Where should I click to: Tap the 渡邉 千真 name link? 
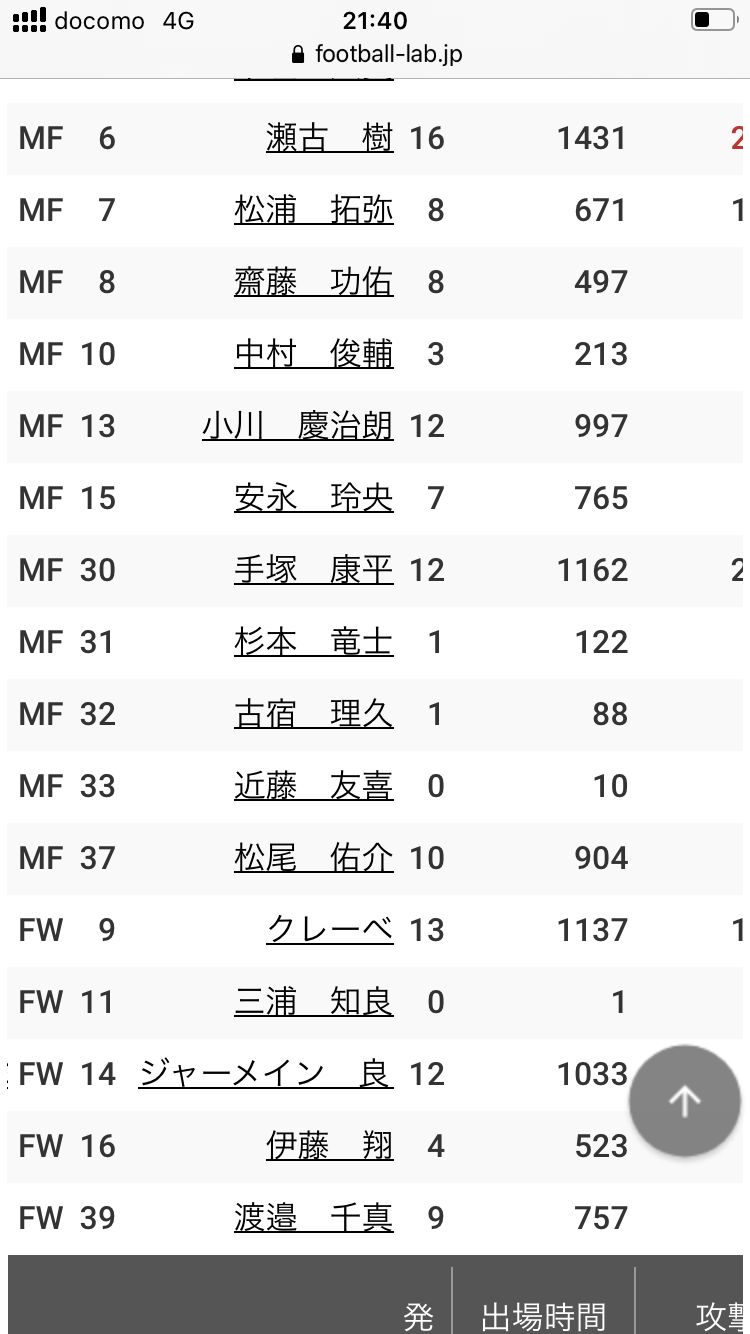[x=314, y=1218]
